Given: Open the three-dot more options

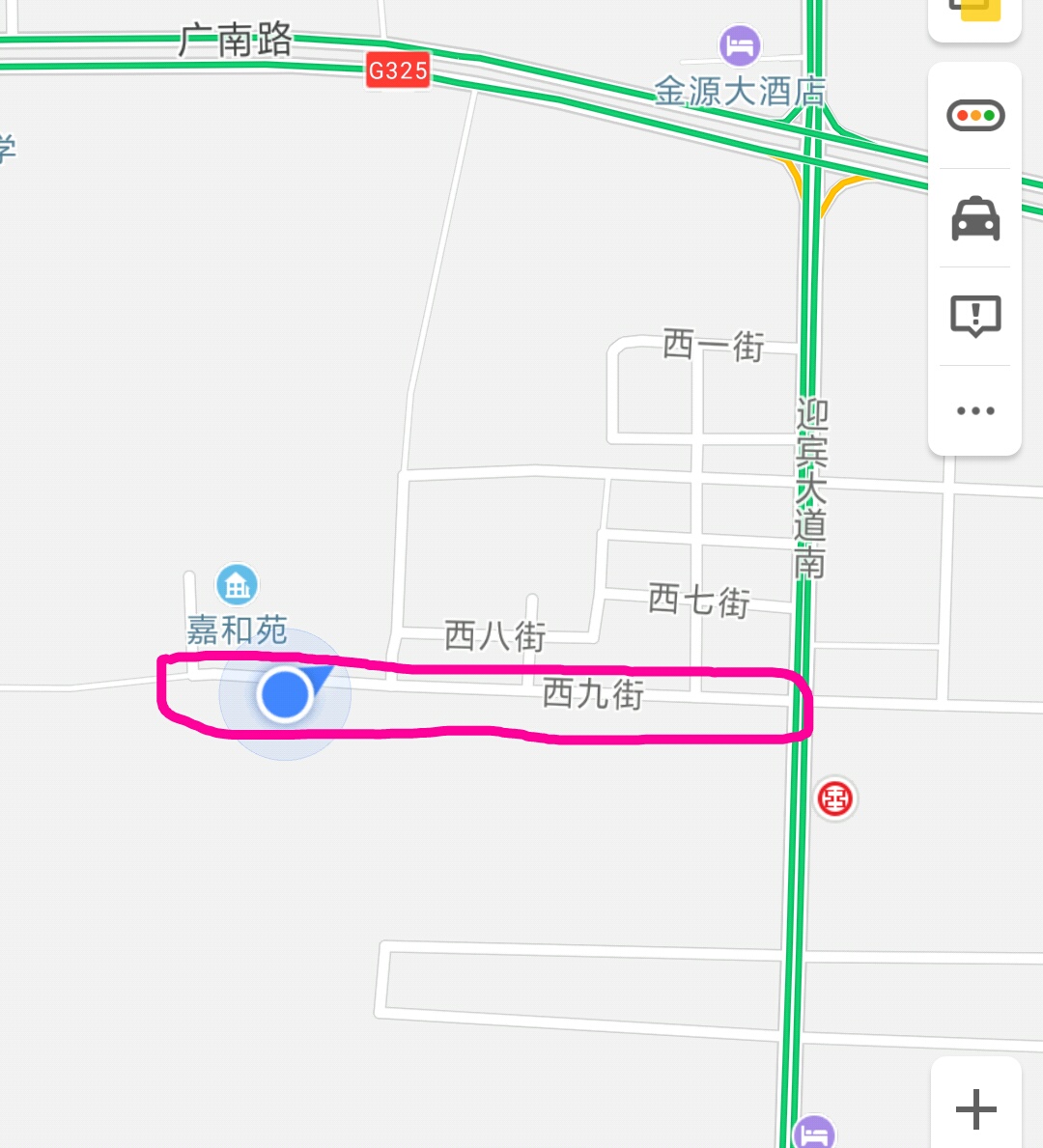Looking at the screenshot, I should (x=975, y=410).
